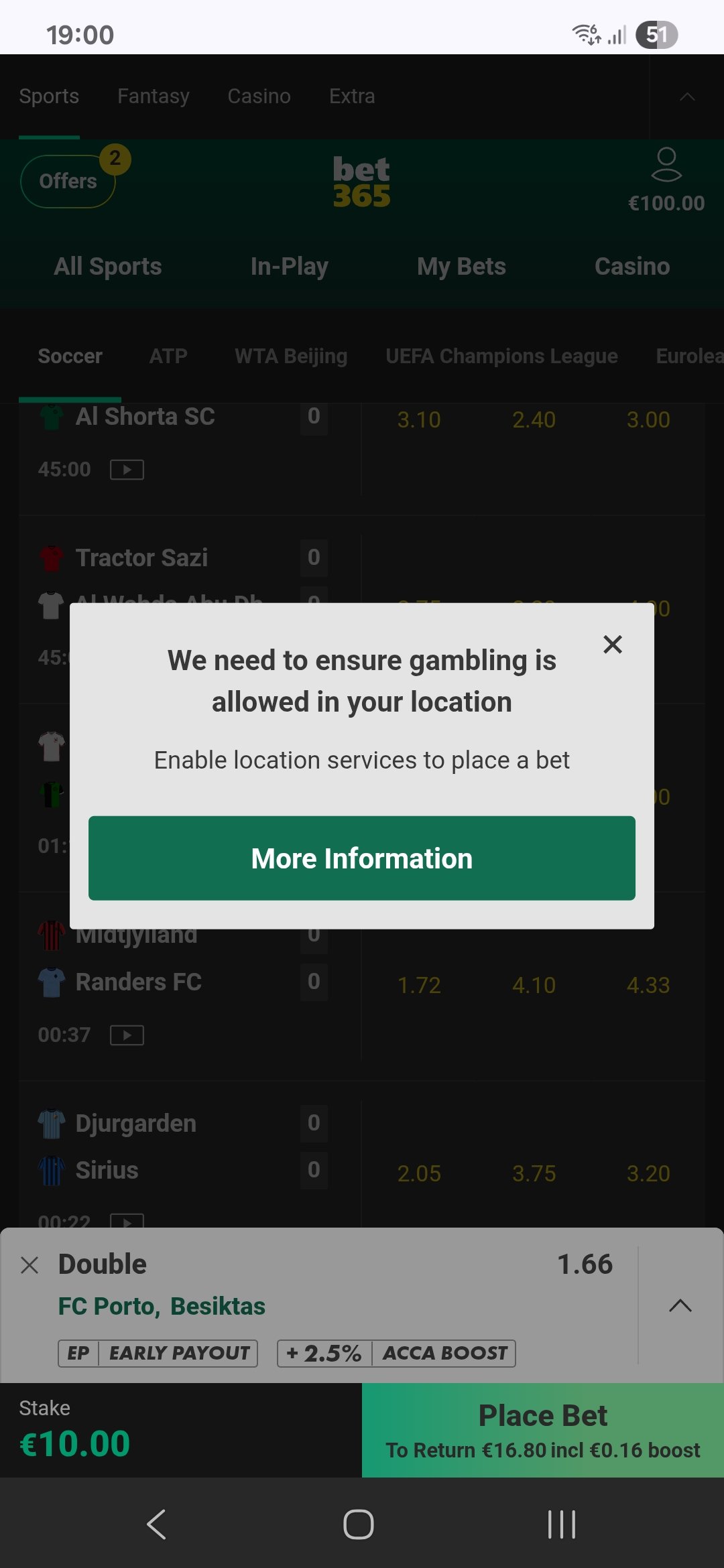Viewport: 724px width, 1568px height.
Task: Select the ATP tab
Action: click(x=168, y=356)
